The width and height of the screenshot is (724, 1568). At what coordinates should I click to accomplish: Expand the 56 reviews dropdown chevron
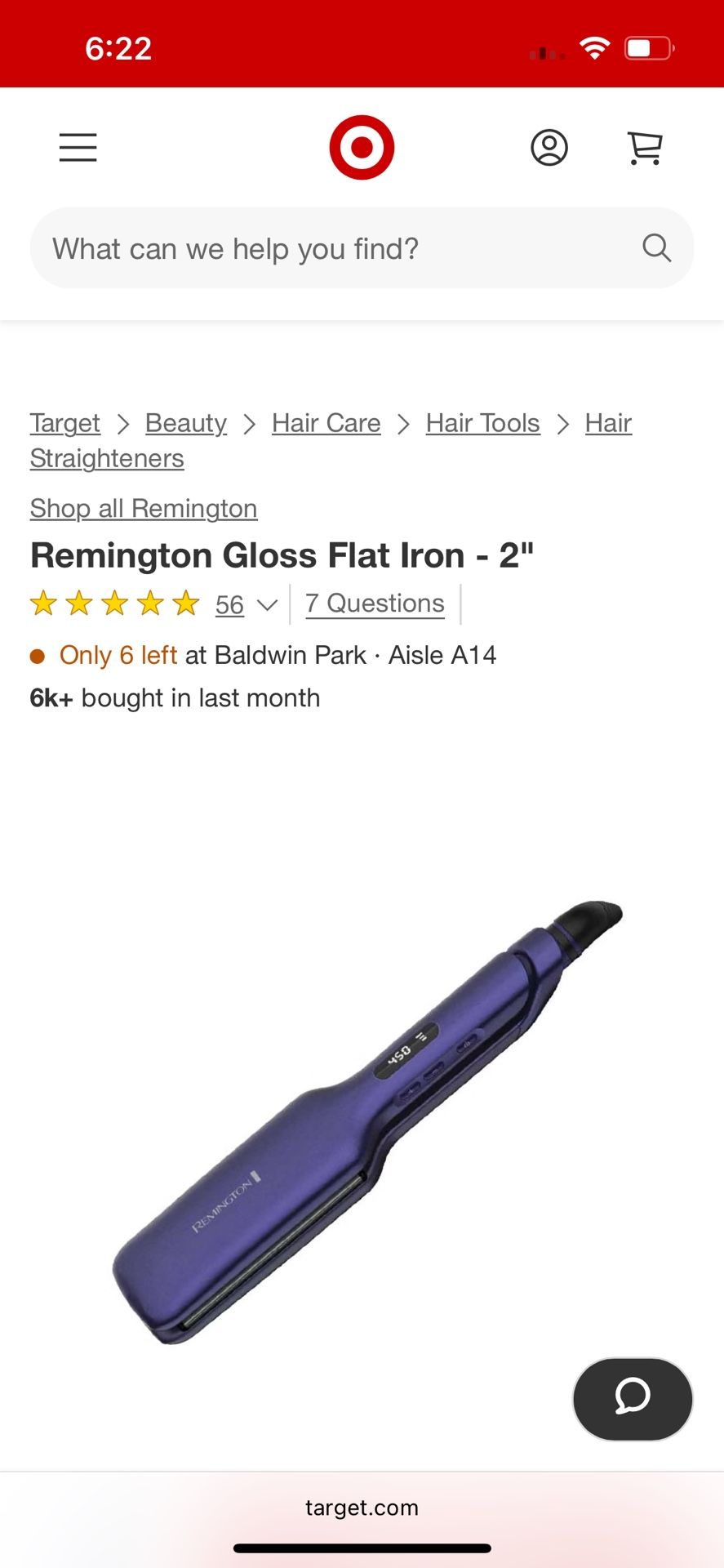coord(267,606)
